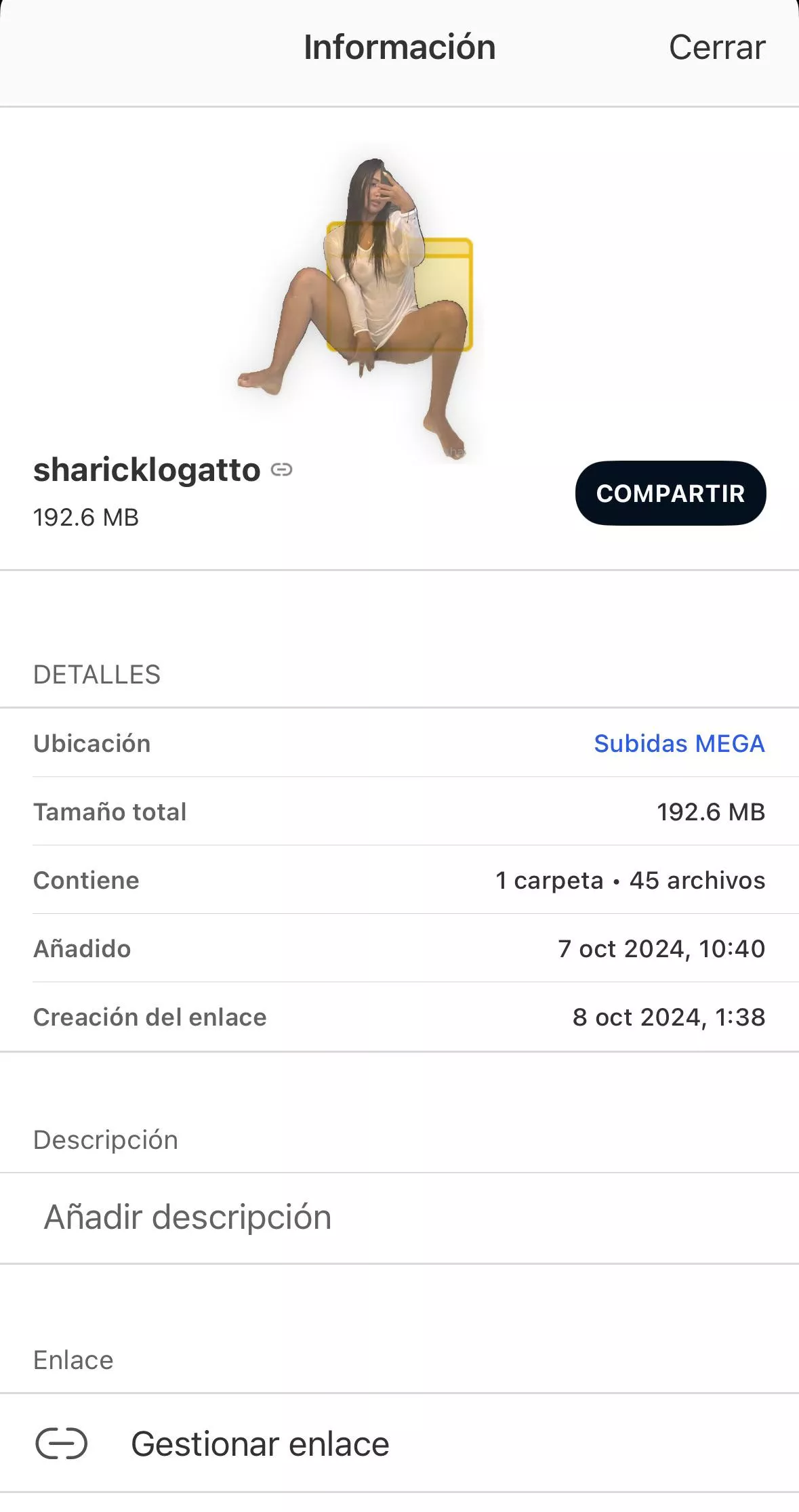Viewport: 799px width, 1512px height.
Task: Tap the Información header title
Action: (x=399, y=47)
